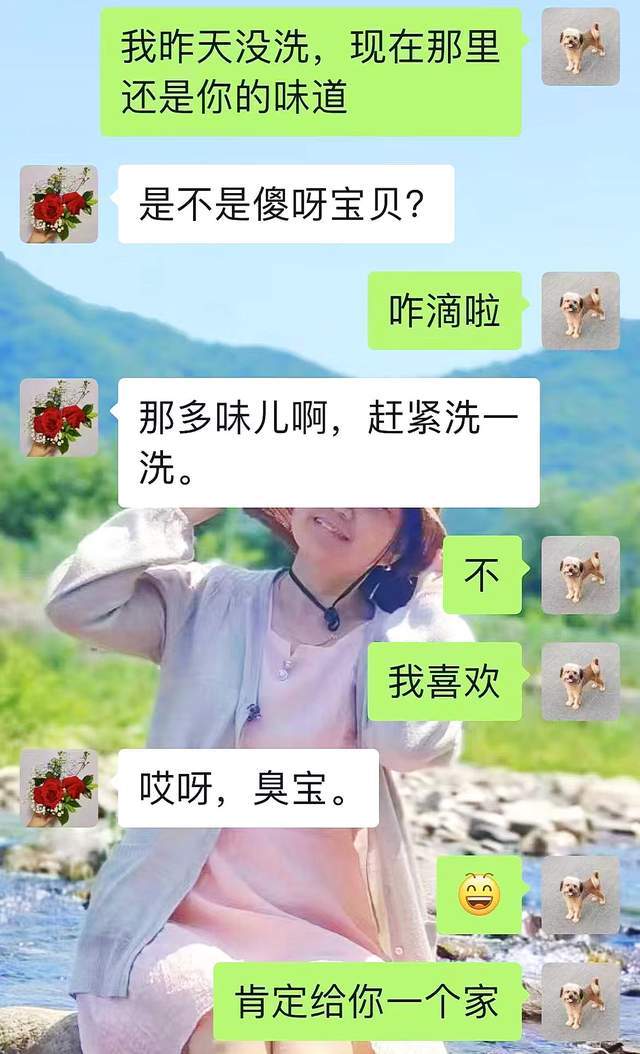
Task: Open dog avatar beside '咋滴啦' message
Action: point(580,311)
